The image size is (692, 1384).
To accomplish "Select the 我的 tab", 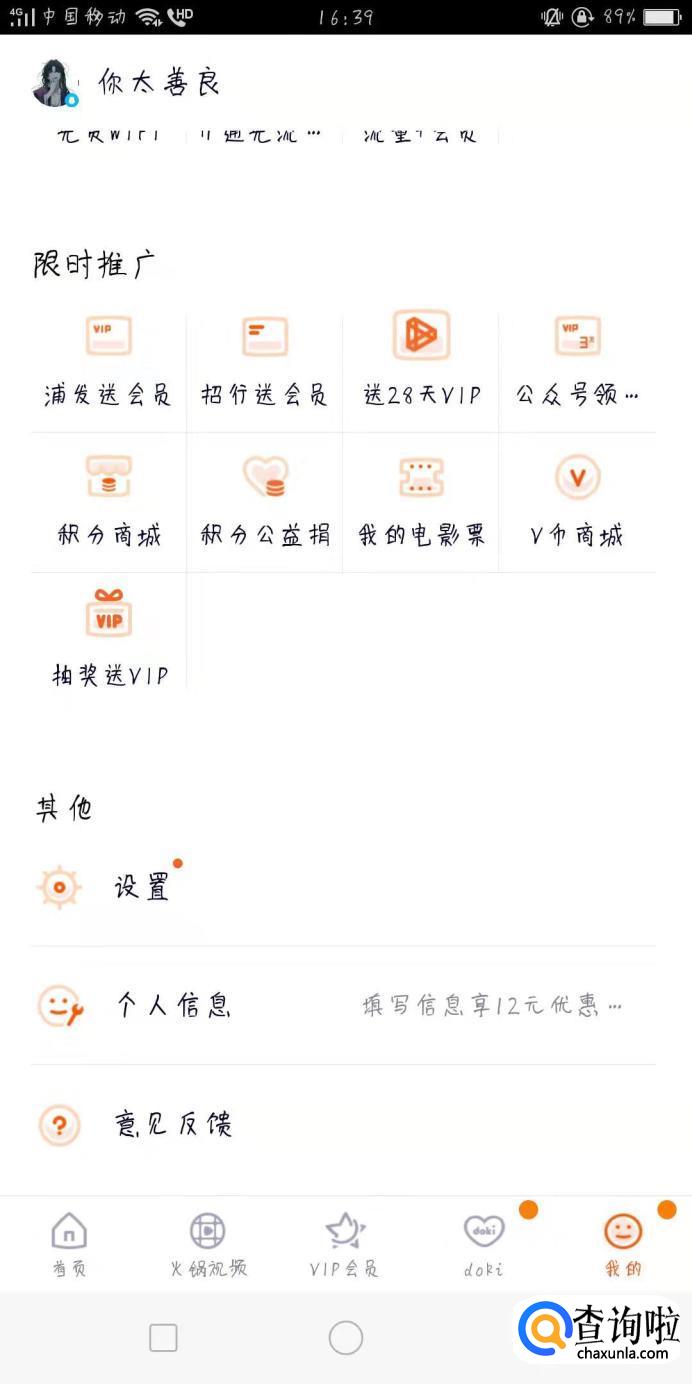I will pyautogui.click(x=623, y=1245).
